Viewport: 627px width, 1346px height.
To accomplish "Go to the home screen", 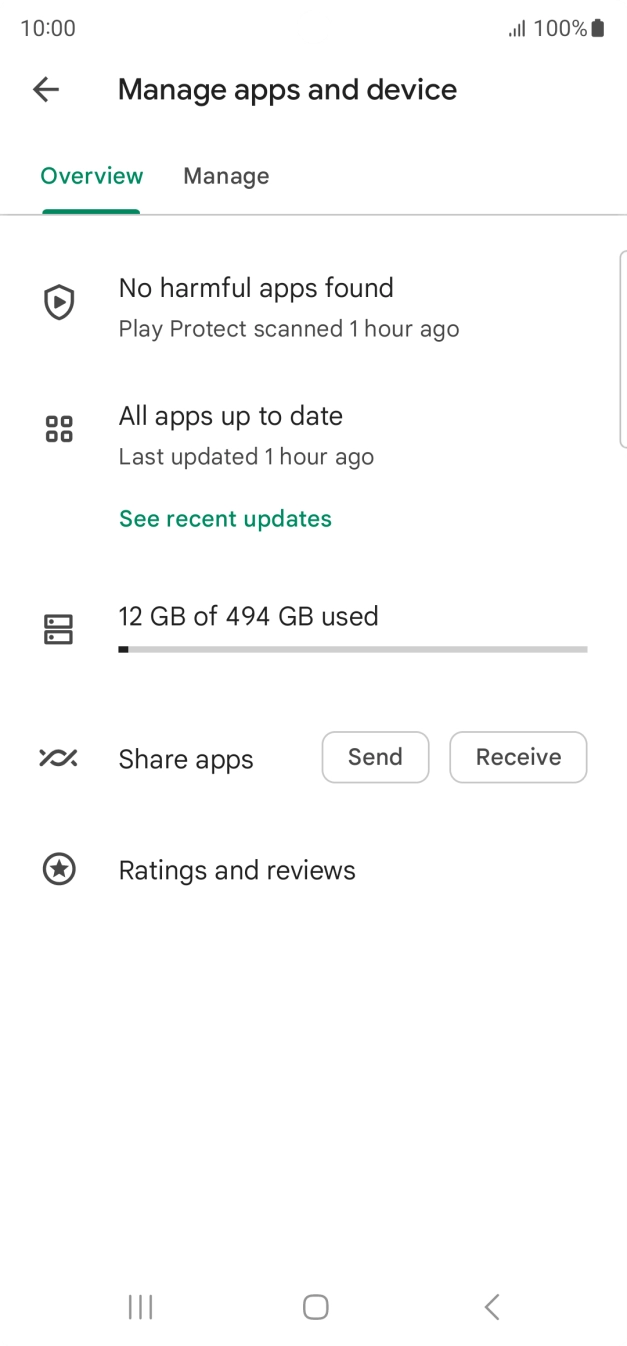I will [315, 1306].
